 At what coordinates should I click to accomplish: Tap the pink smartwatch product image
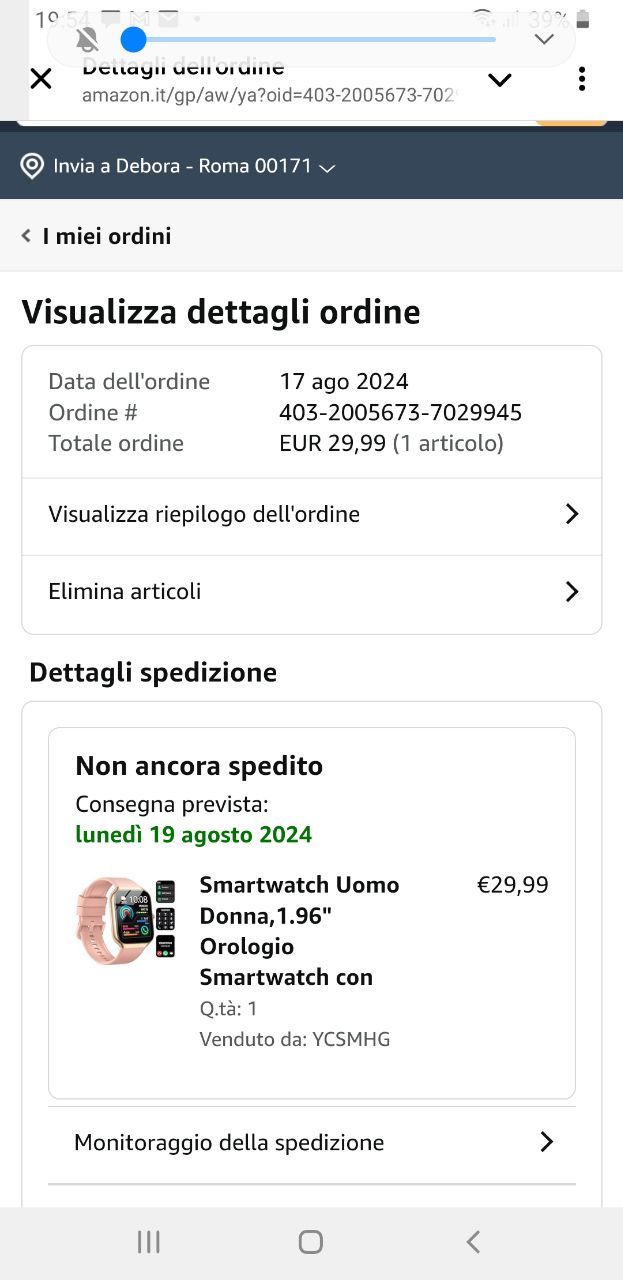[x=126, y=921]
